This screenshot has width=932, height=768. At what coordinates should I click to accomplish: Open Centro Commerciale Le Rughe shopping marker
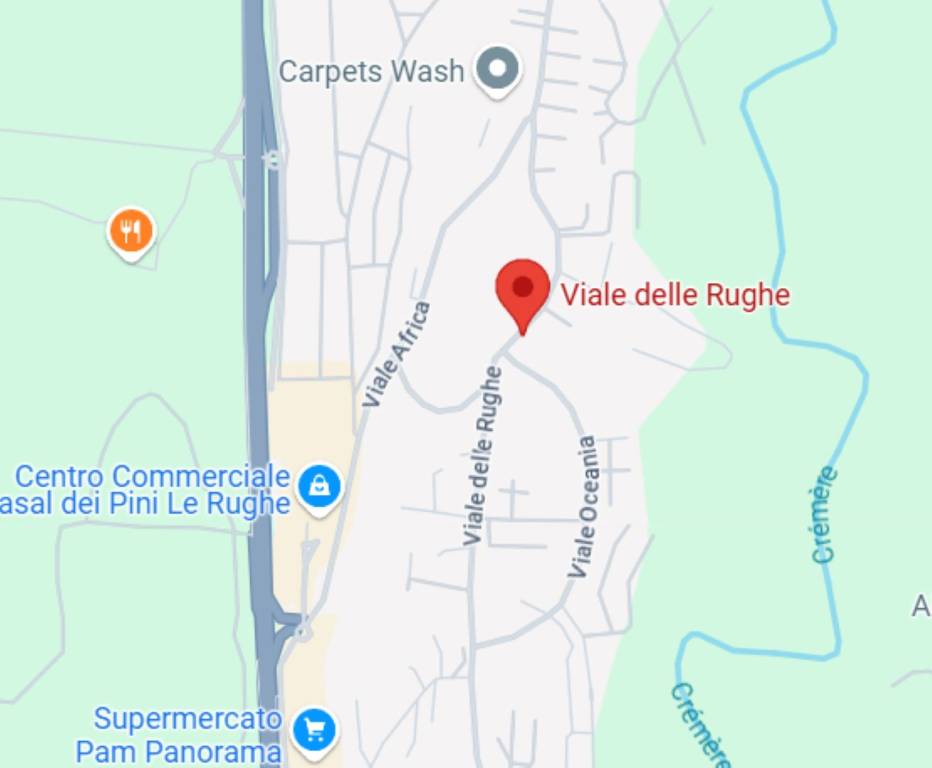tap(318, 487)
